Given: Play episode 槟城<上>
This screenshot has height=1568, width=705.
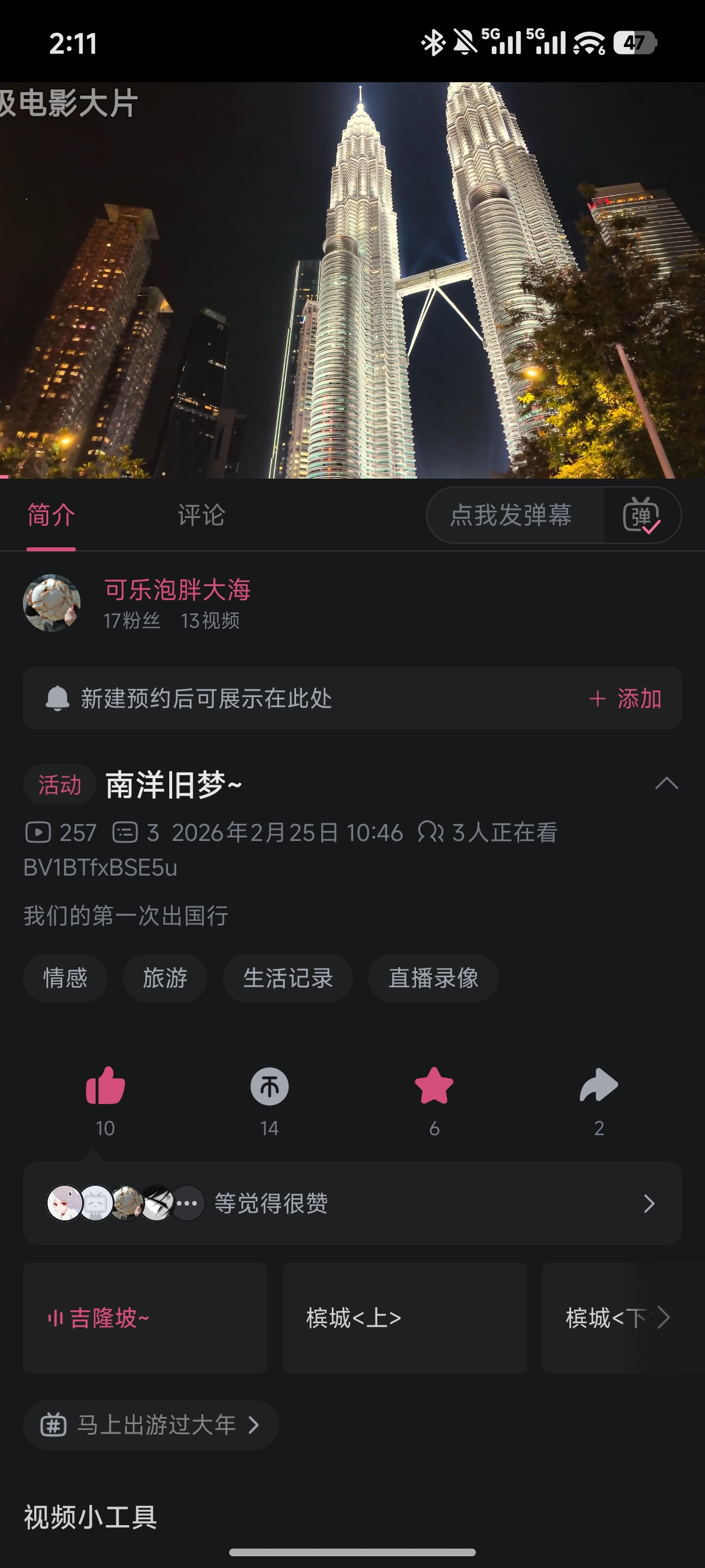Looking at the screenshot, I should 405,1318.
